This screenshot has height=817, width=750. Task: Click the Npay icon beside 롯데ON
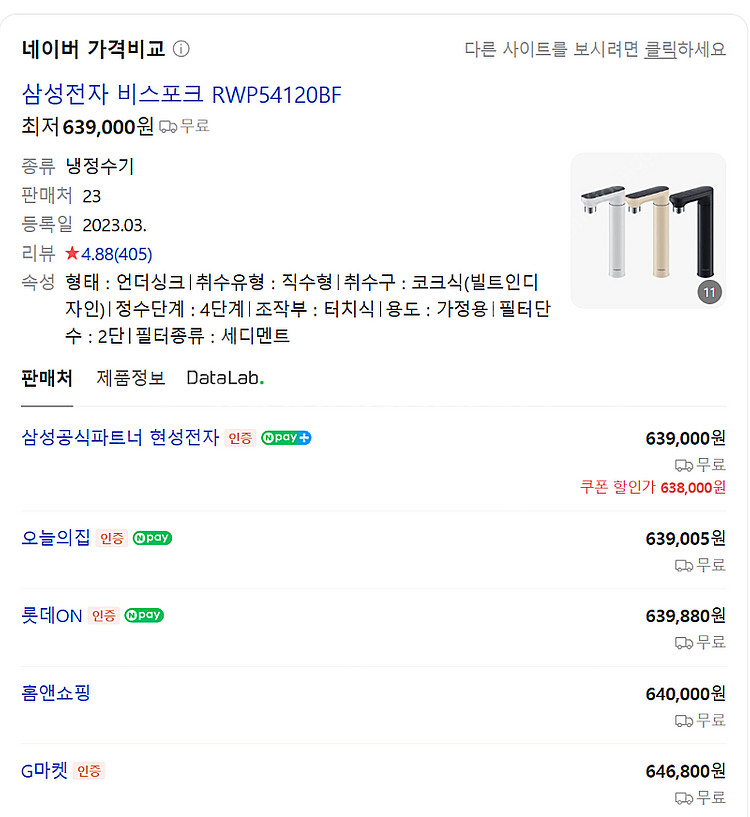(143, 615)
